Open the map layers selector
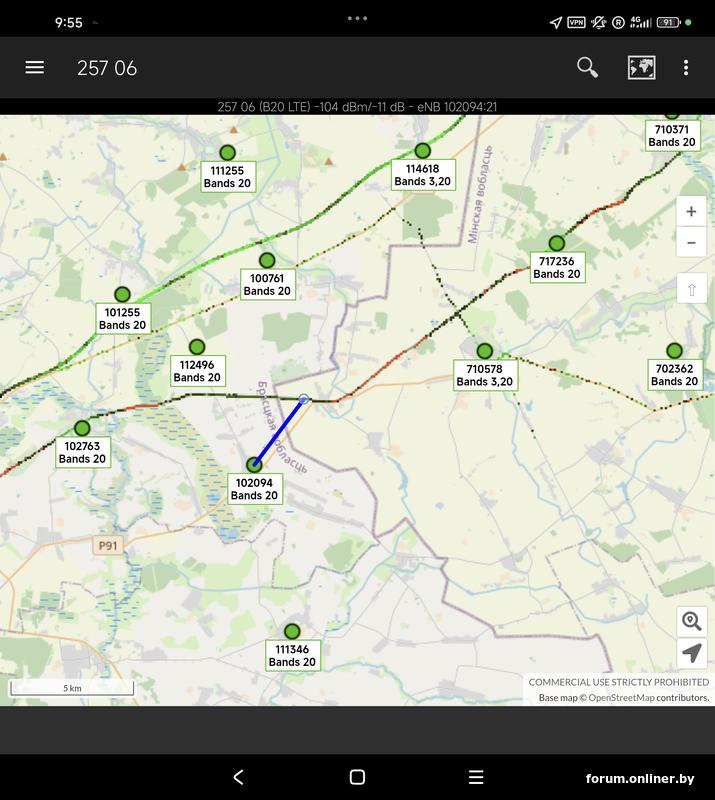 click(641, 67)
